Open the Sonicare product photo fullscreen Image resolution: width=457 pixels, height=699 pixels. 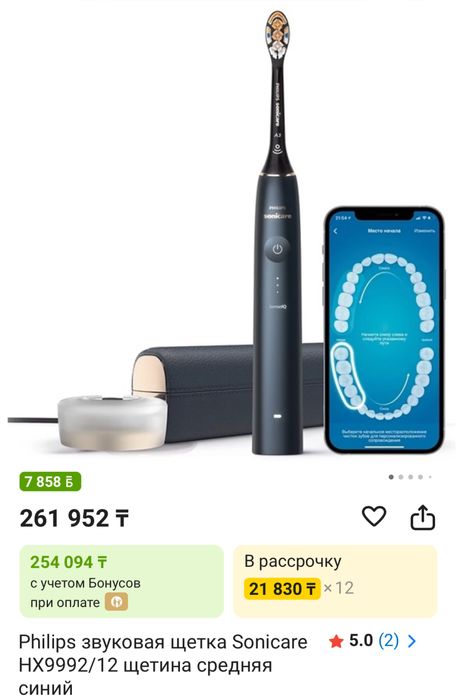click(x=228, y=232)
